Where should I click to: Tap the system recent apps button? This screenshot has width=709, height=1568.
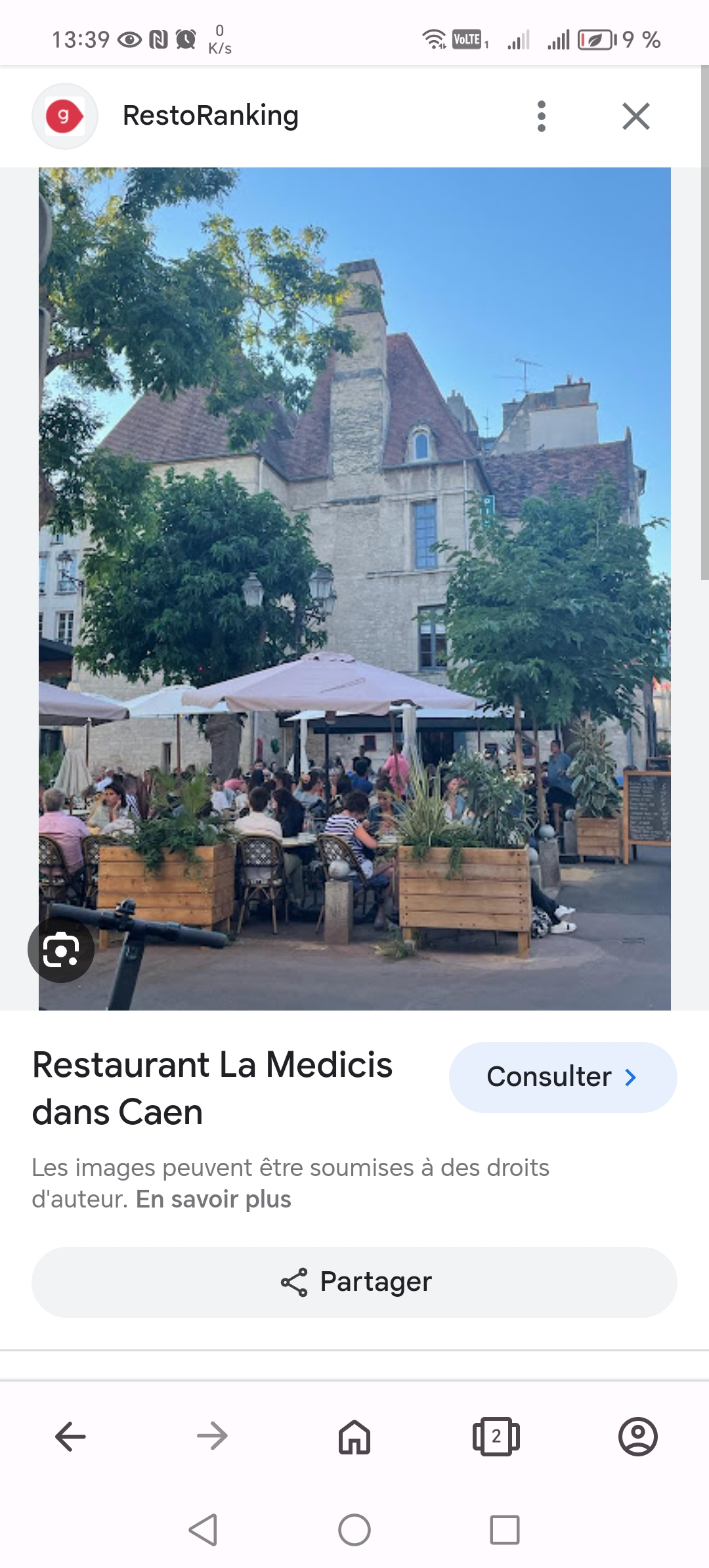coord(504,1530)
